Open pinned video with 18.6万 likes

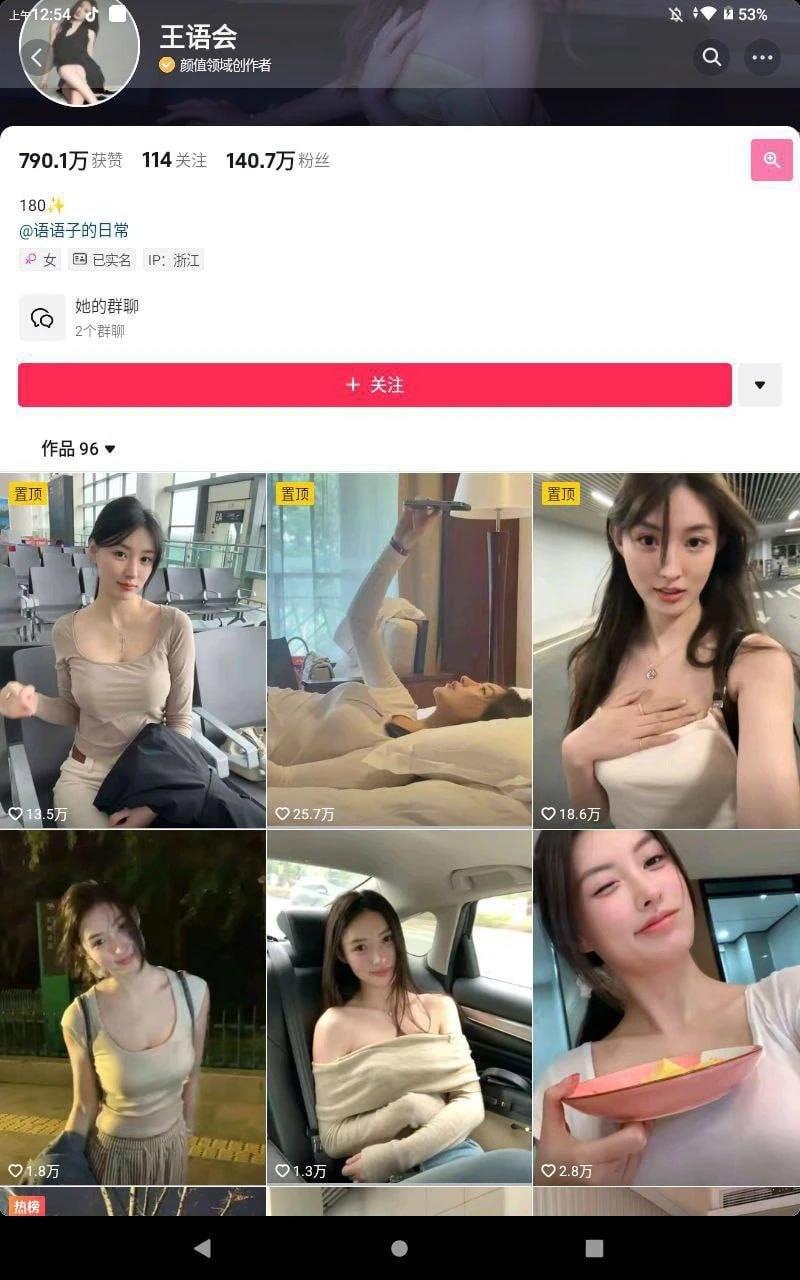666,650
